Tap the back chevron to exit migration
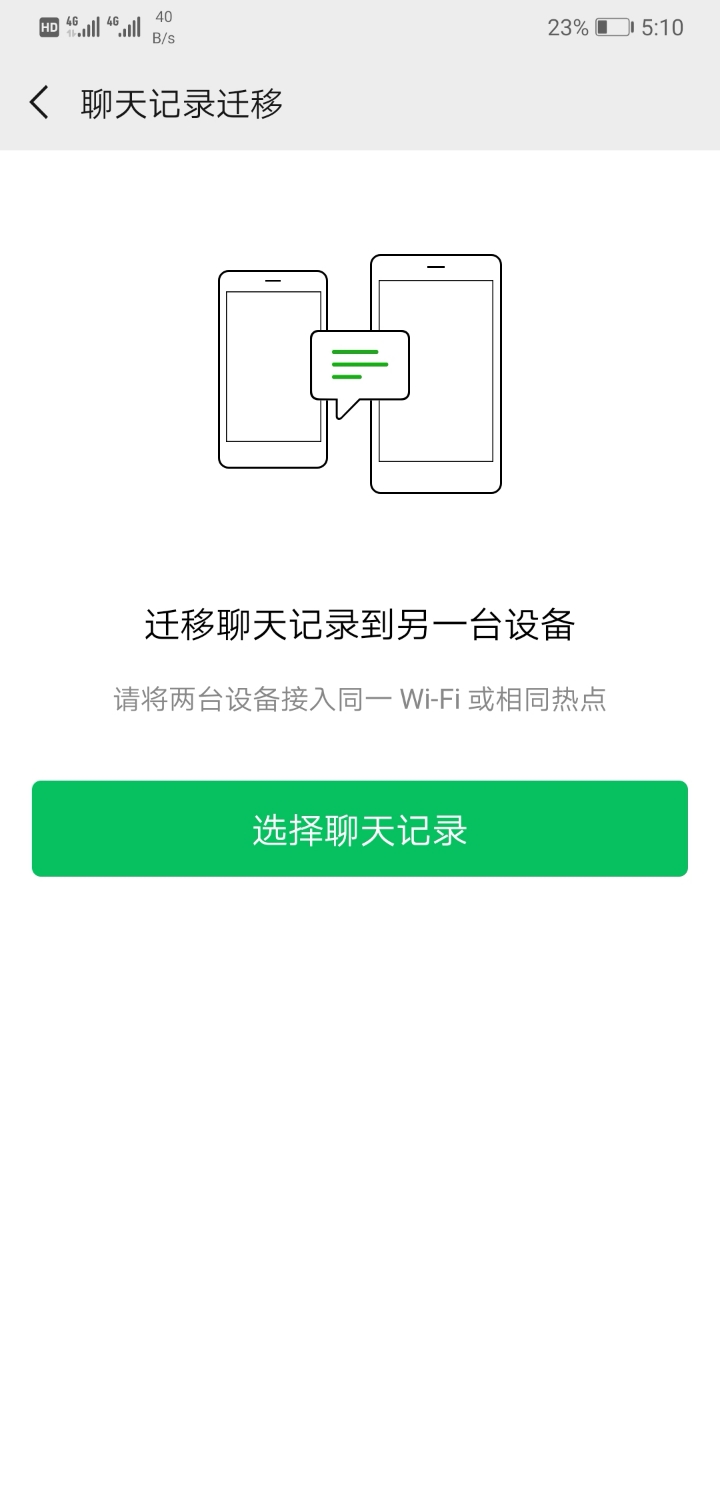This screenshot has height=1496, width=720. pyautogui.click(x=38, y=102)
